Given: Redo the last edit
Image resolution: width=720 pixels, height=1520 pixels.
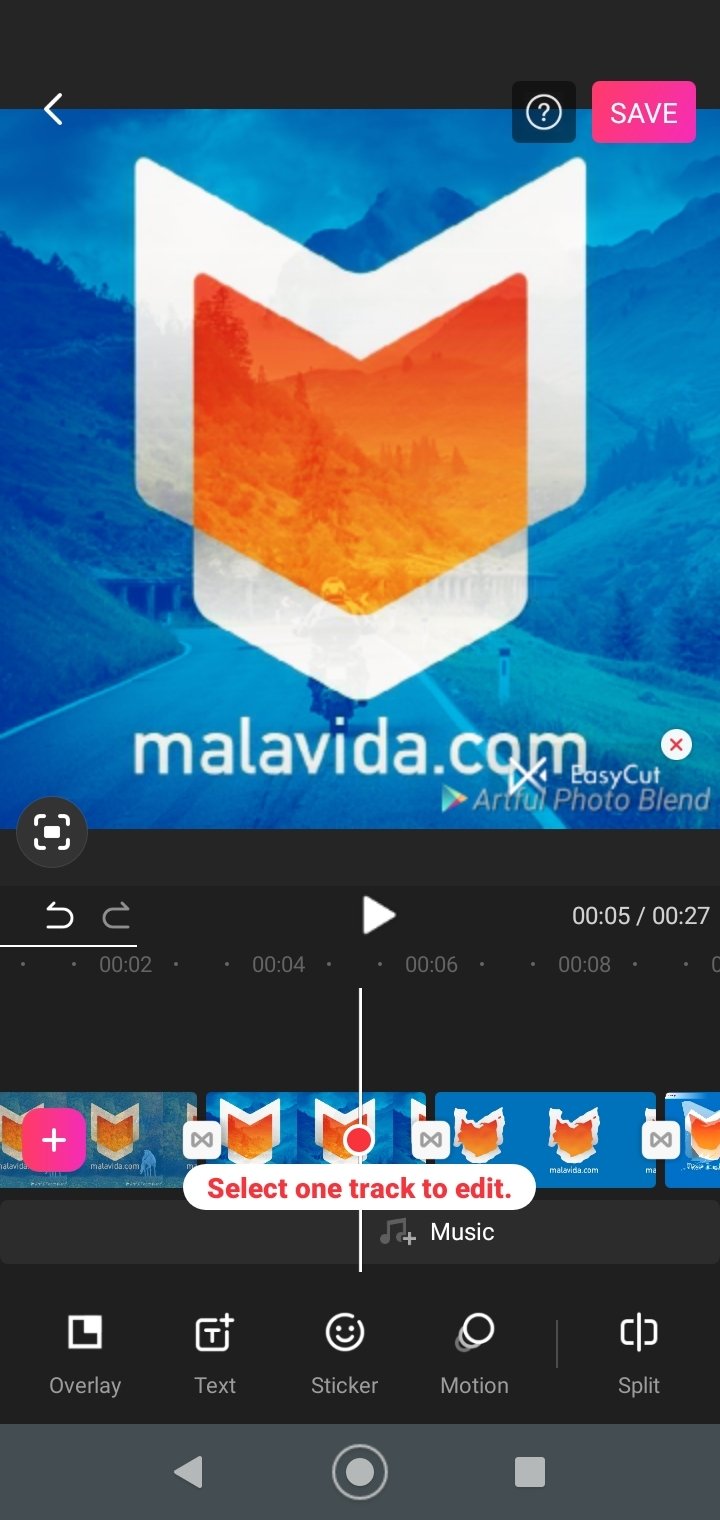Looking at the screenshot, I should [x=117, y=915].
